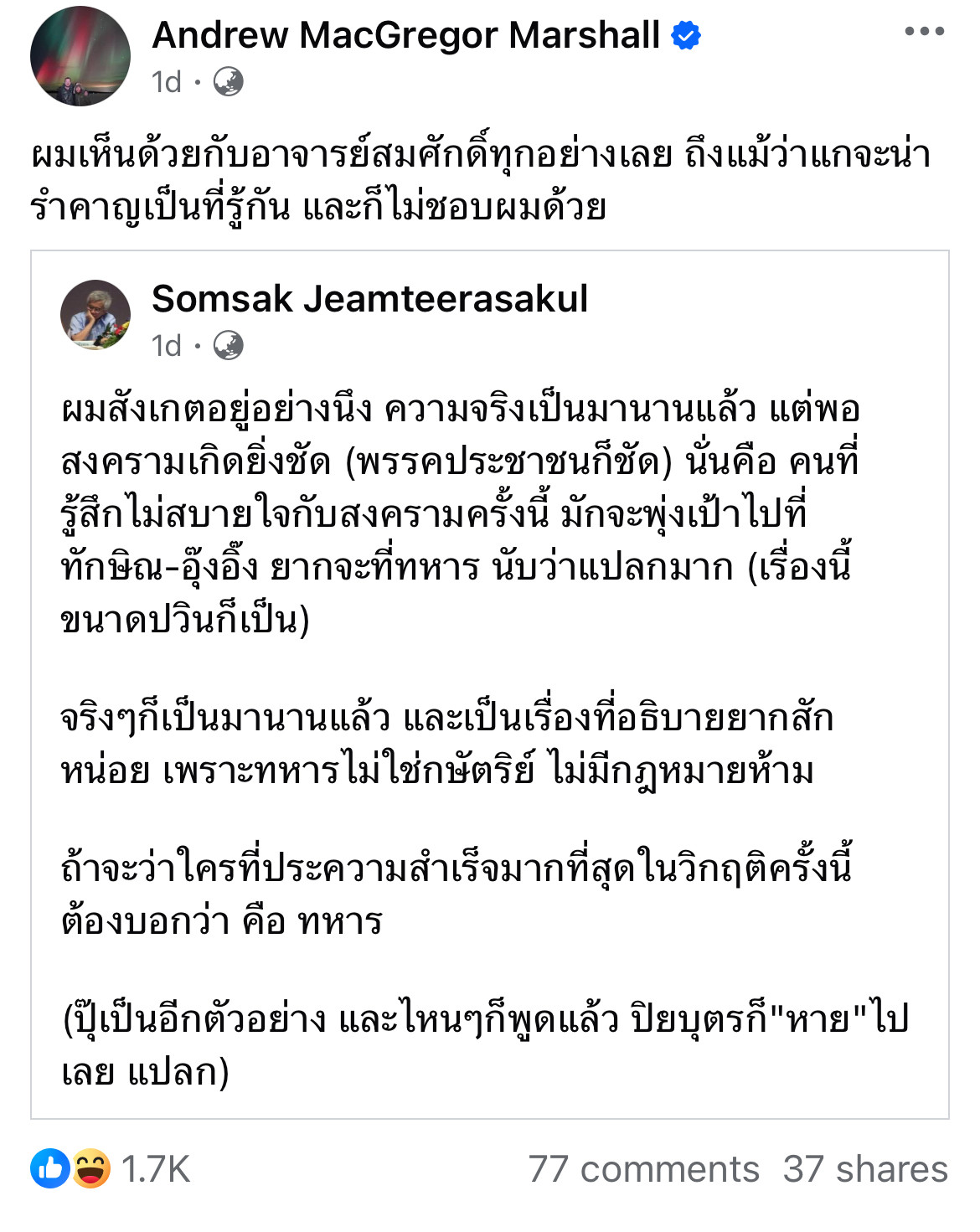The height and width of the screenshot is (1232, 980).
Task: Open the three-dot post options menu
Action: pyautogui.click(x=924, y=32)
